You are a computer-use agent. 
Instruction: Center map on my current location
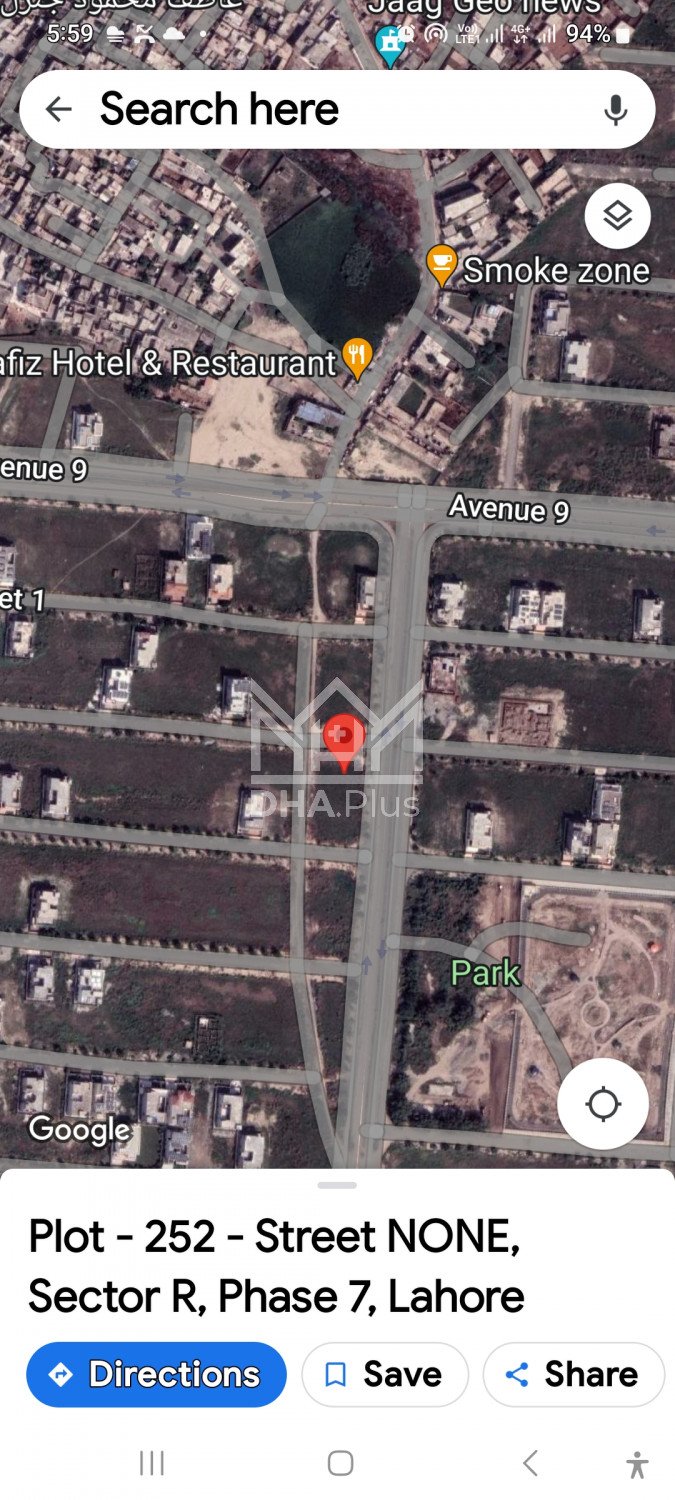pyautogui.click(x=603, y=1105)
